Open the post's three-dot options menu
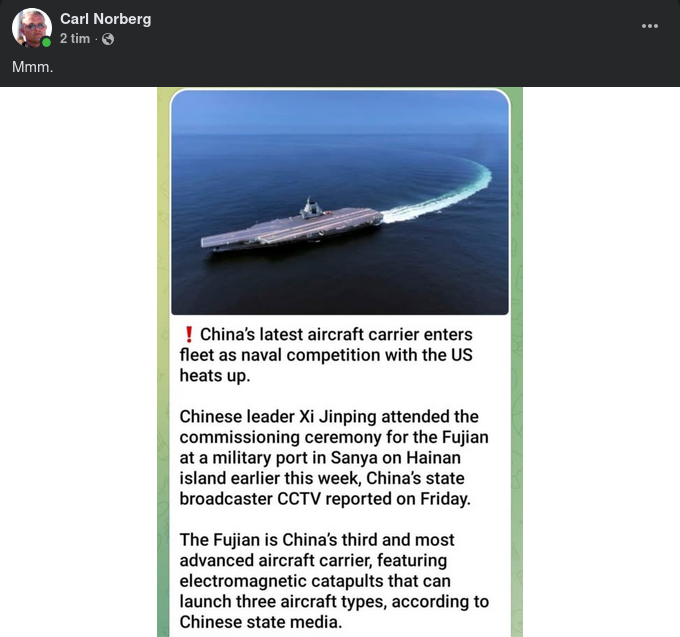The image size is (680, 637). click(x=650, y=27)
